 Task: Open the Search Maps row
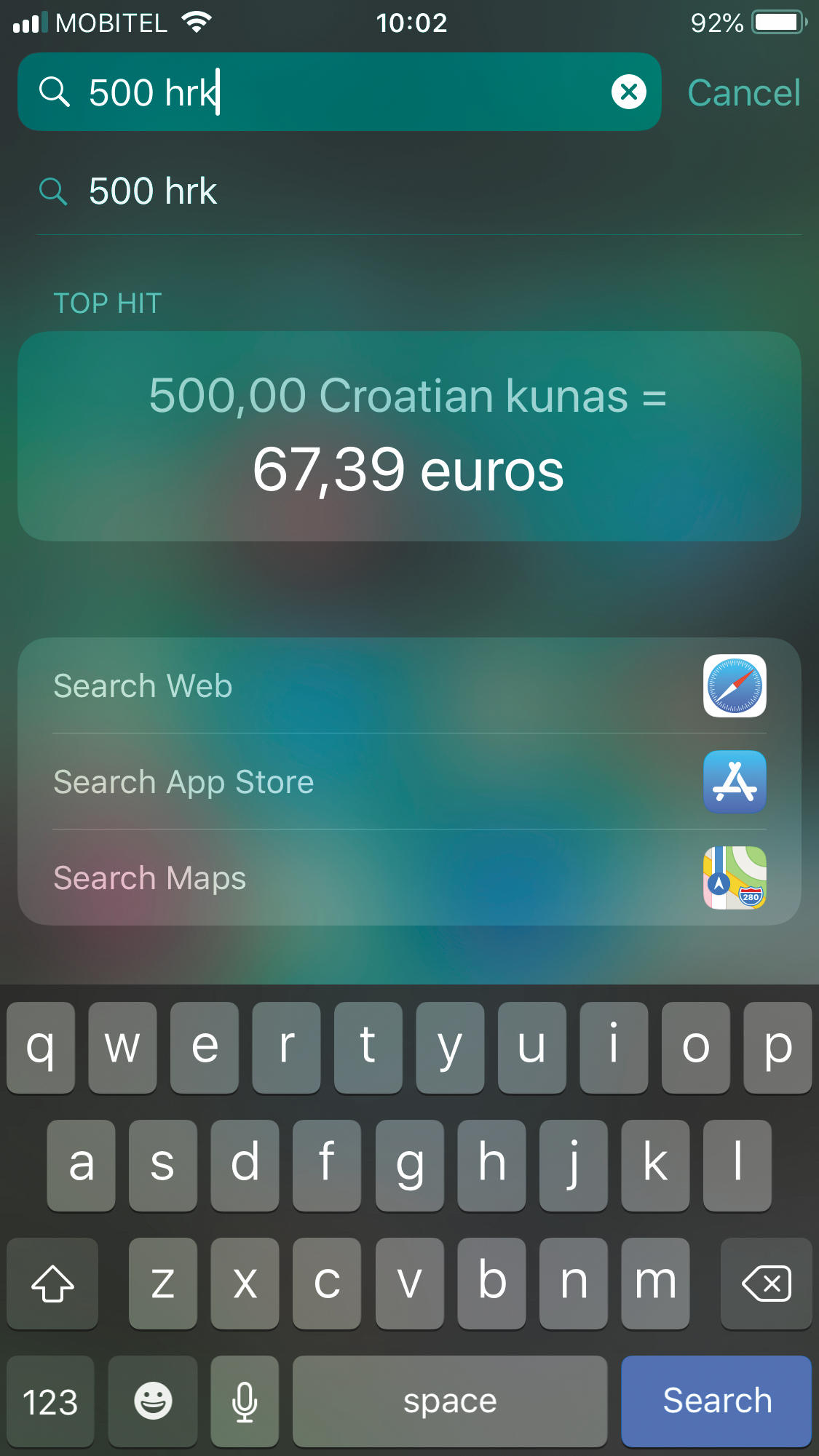409,878
